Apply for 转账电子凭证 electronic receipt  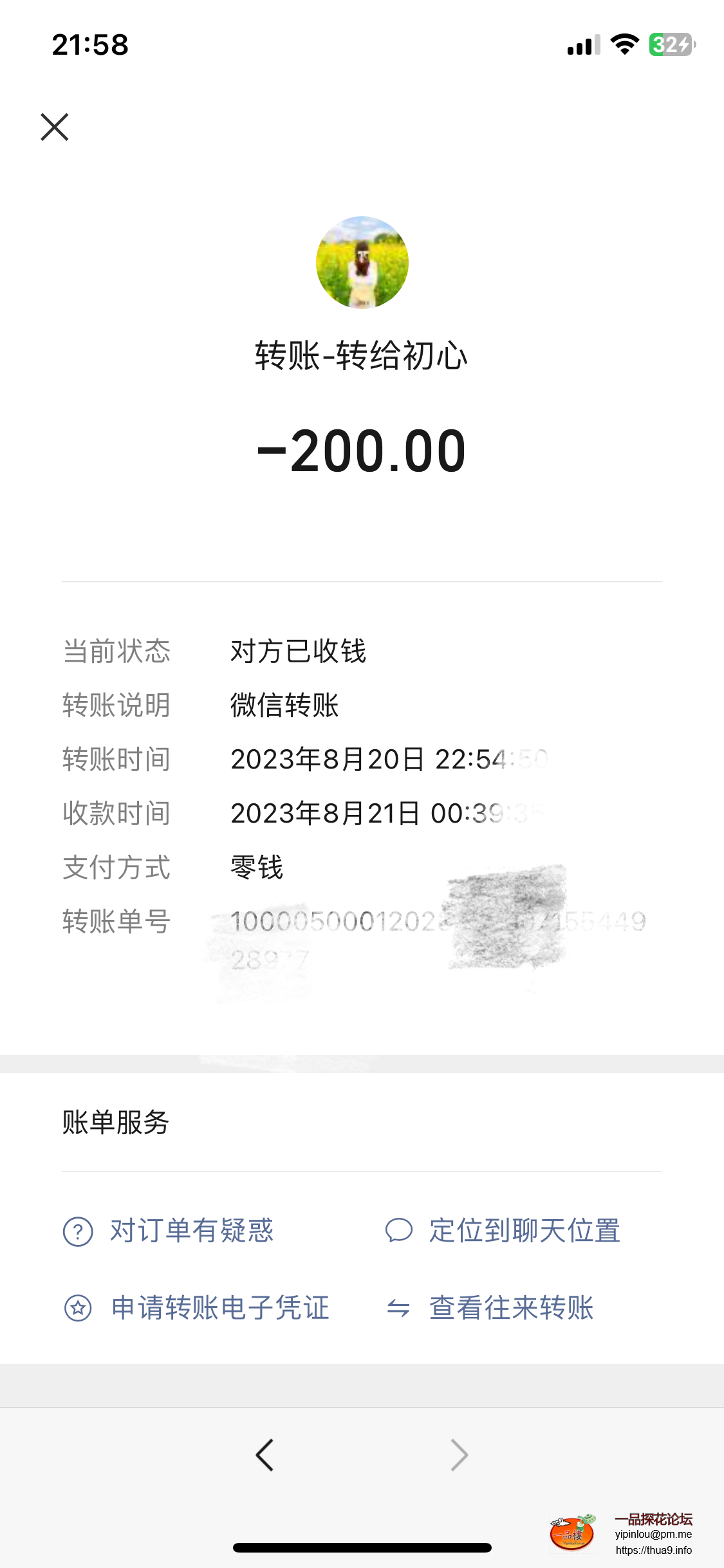tap(220, 1308)
